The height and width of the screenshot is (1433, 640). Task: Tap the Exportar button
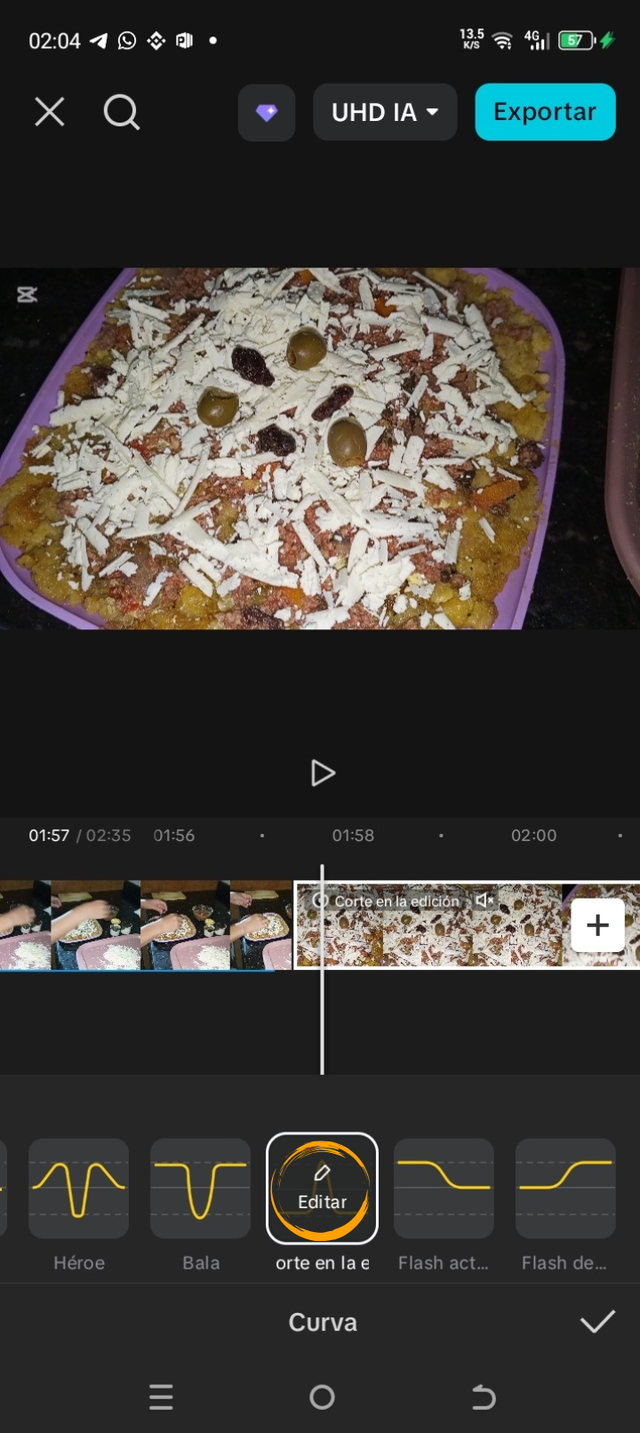545,112
